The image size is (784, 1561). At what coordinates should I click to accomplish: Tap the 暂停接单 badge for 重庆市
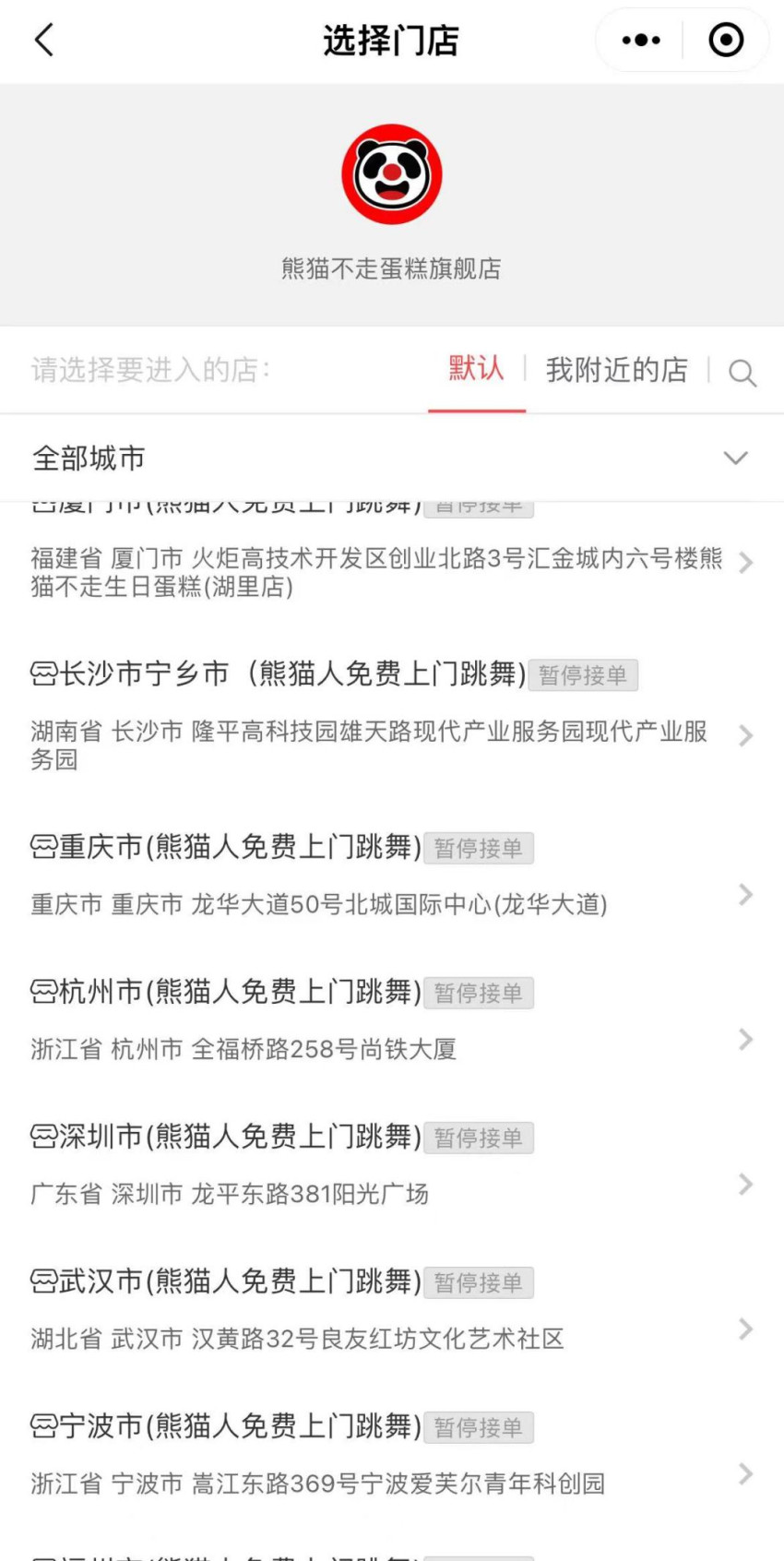tap(481, 848)
